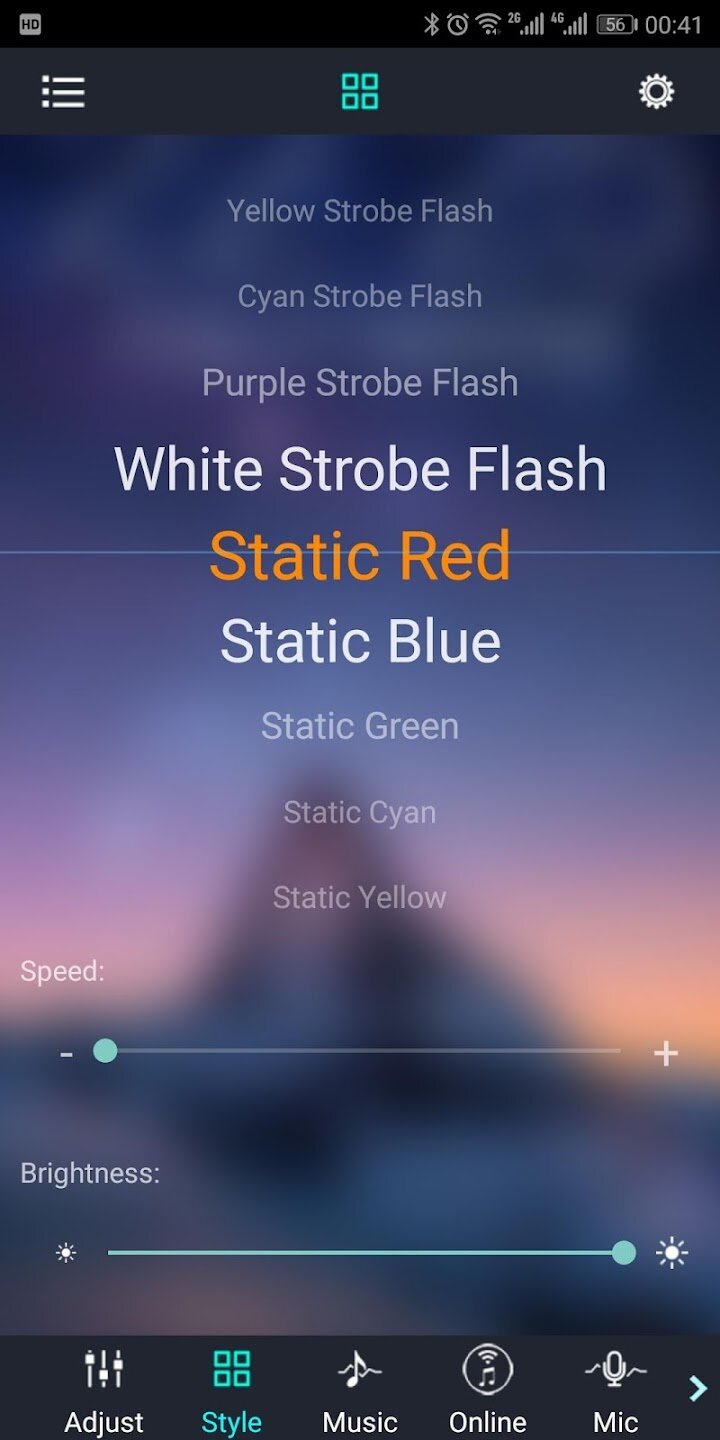Set Brightness slider to its midpoint
This screenshot has width=720, height=1440.
(x=366, y=1252)
